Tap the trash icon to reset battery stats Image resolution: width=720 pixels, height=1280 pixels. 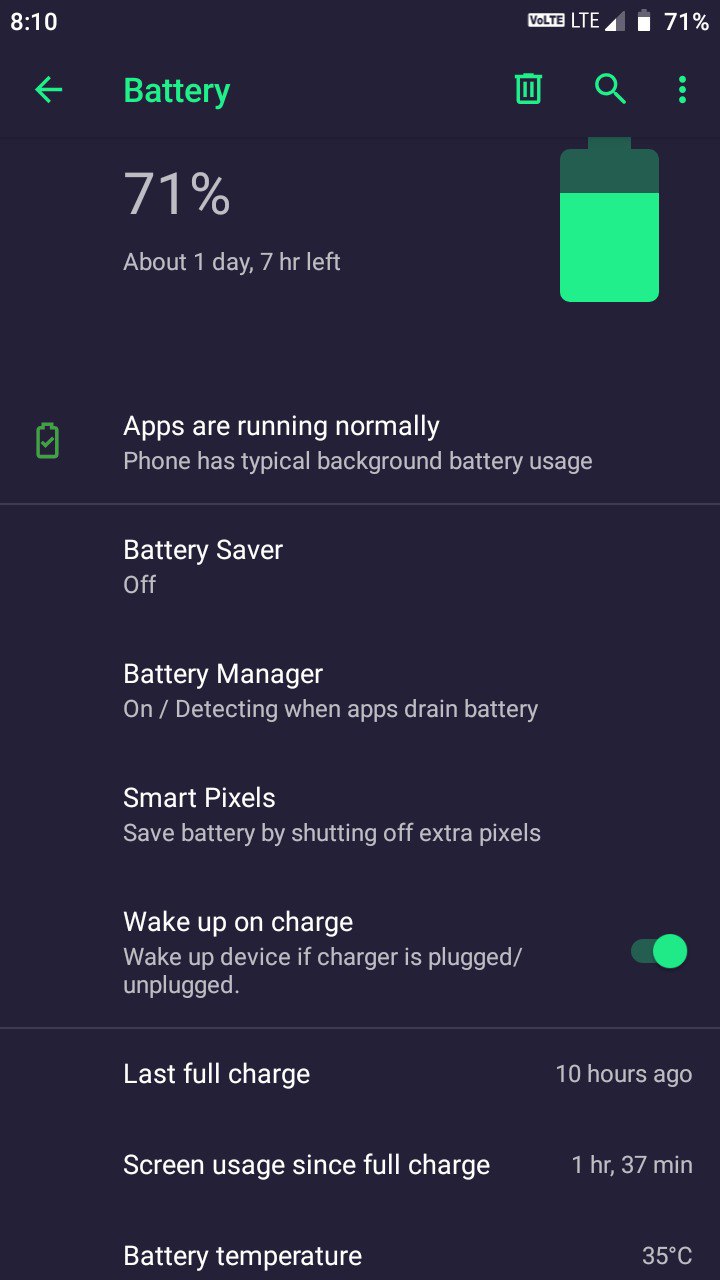coord(528,89)
